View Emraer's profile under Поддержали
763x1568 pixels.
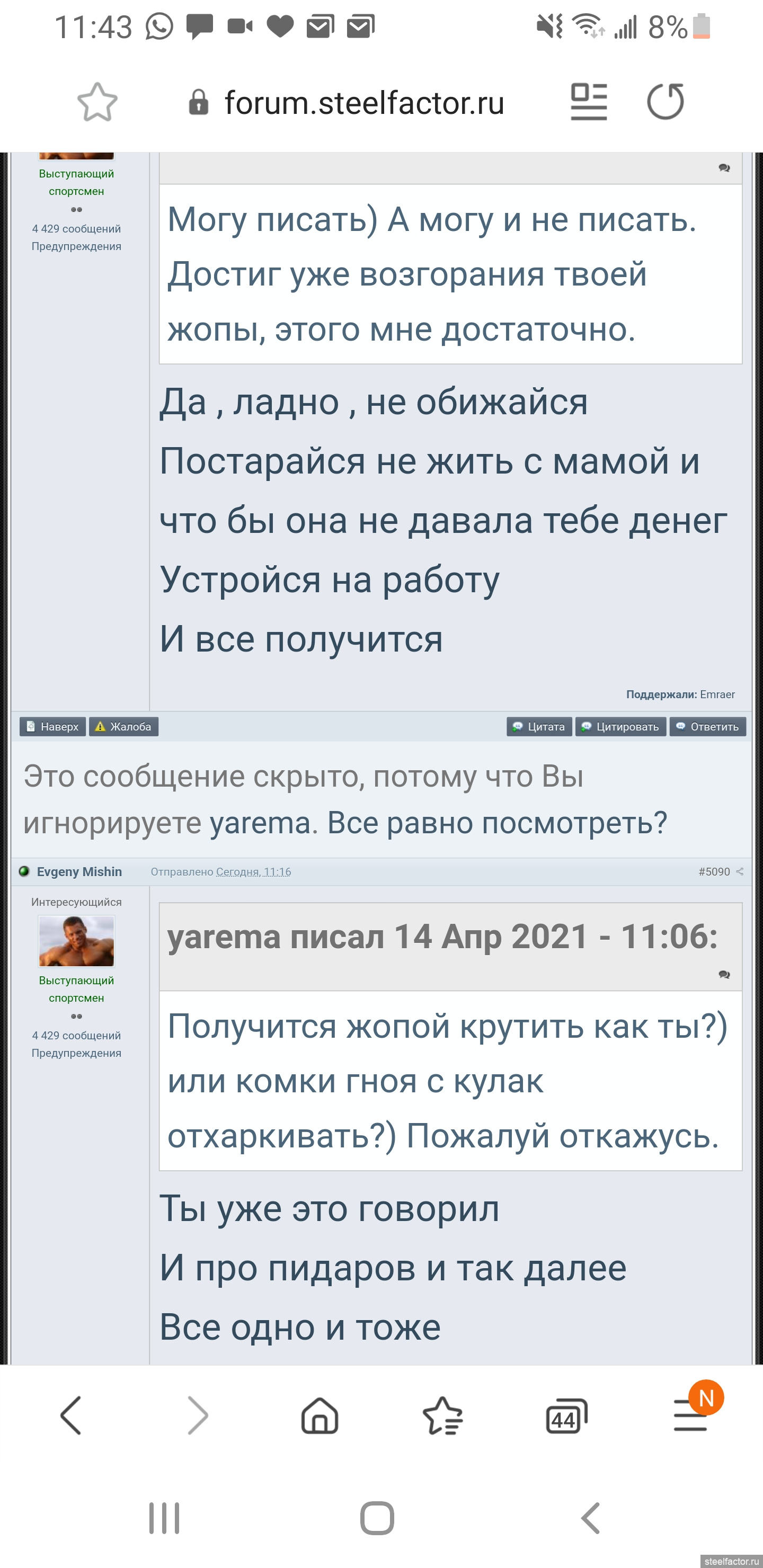[x=717, y=694]
